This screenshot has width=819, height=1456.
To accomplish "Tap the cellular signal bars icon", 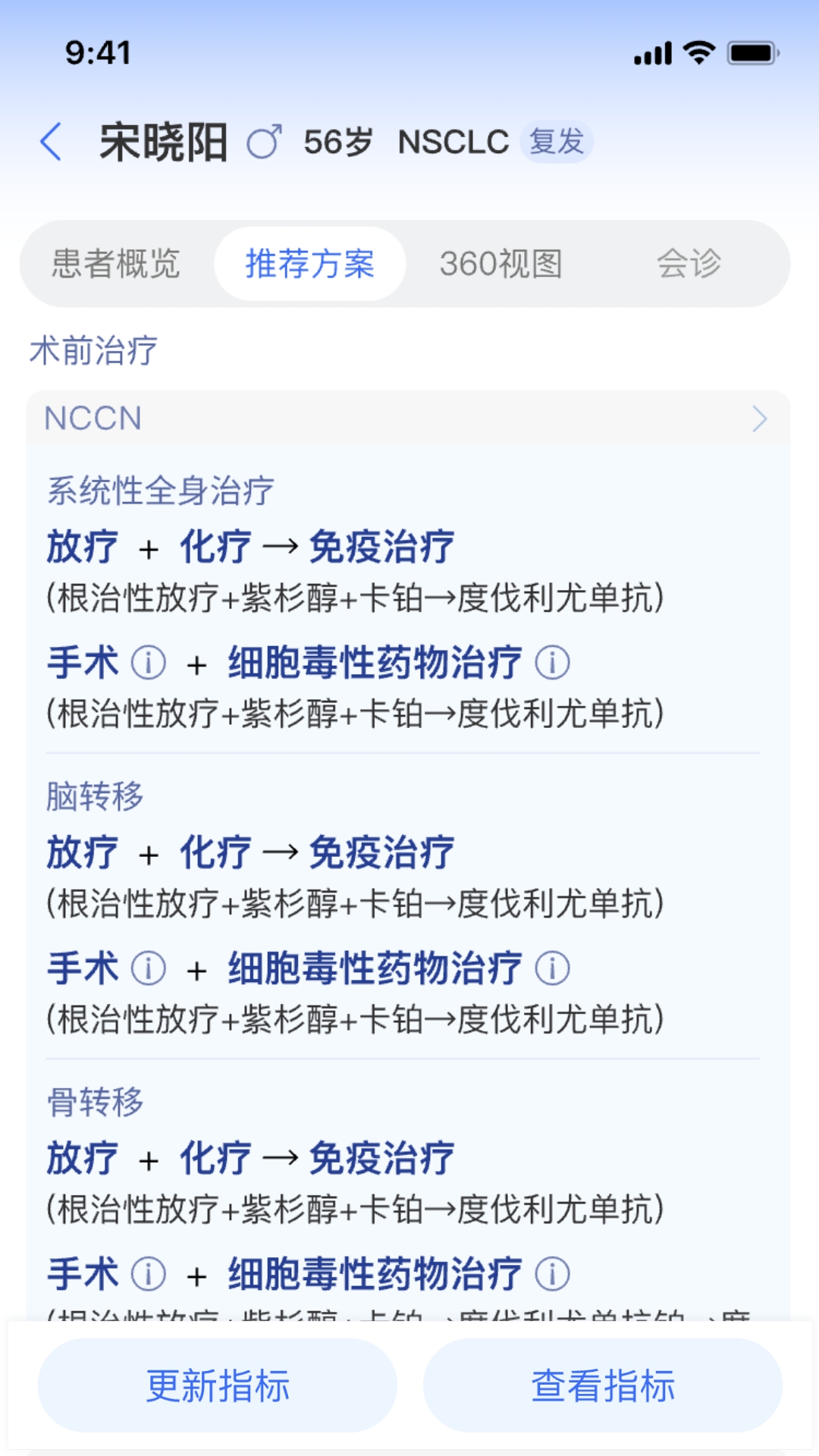I will click(651, 52).
